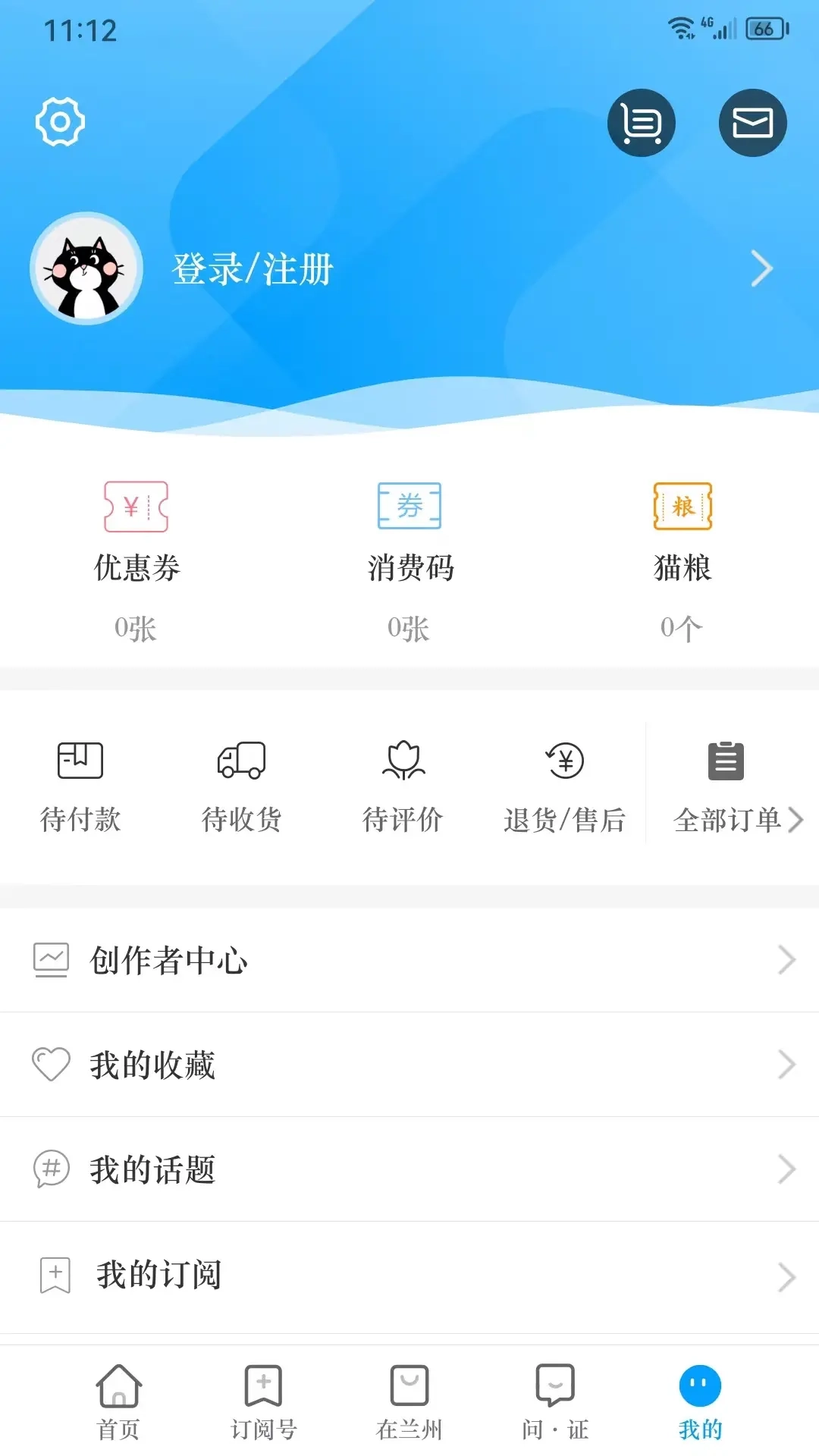819x1456 pixels.
Task: Open the message envelope icon
Action: point(752,122)
